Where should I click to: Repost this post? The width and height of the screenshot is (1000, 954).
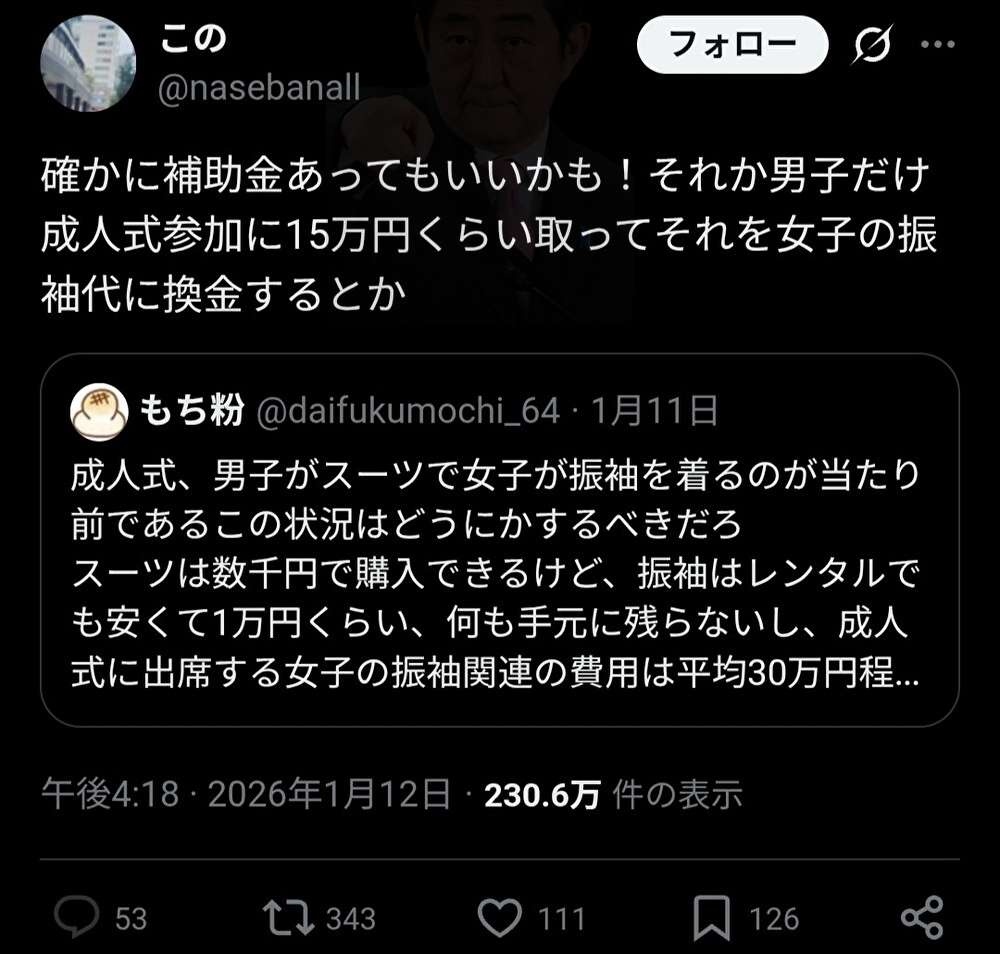click(290, 917)
